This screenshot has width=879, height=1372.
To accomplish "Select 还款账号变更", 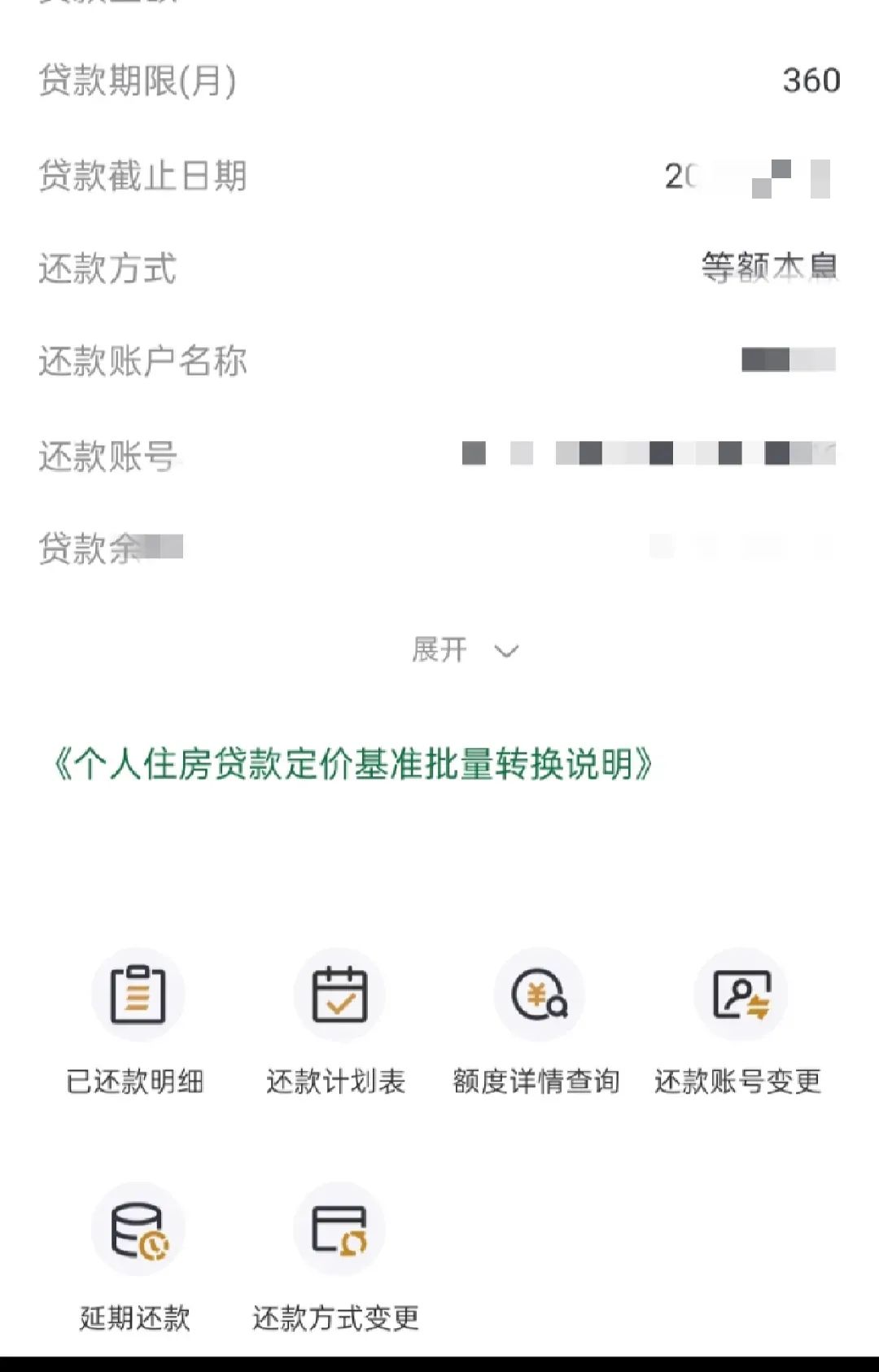I will coord(740,996).
